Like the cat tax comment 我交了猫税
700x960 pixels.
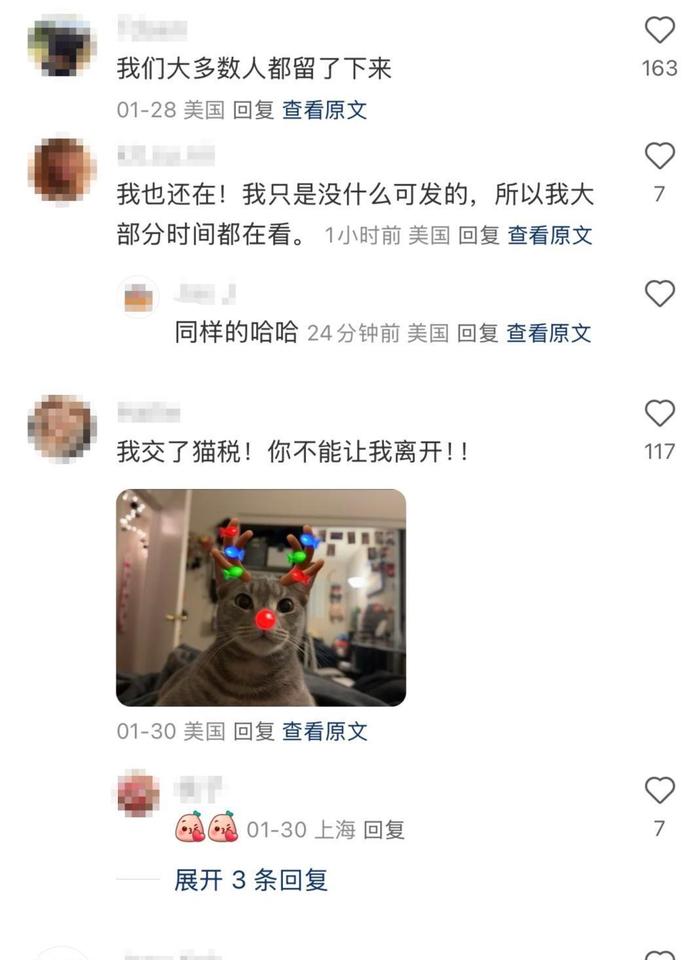659,413
